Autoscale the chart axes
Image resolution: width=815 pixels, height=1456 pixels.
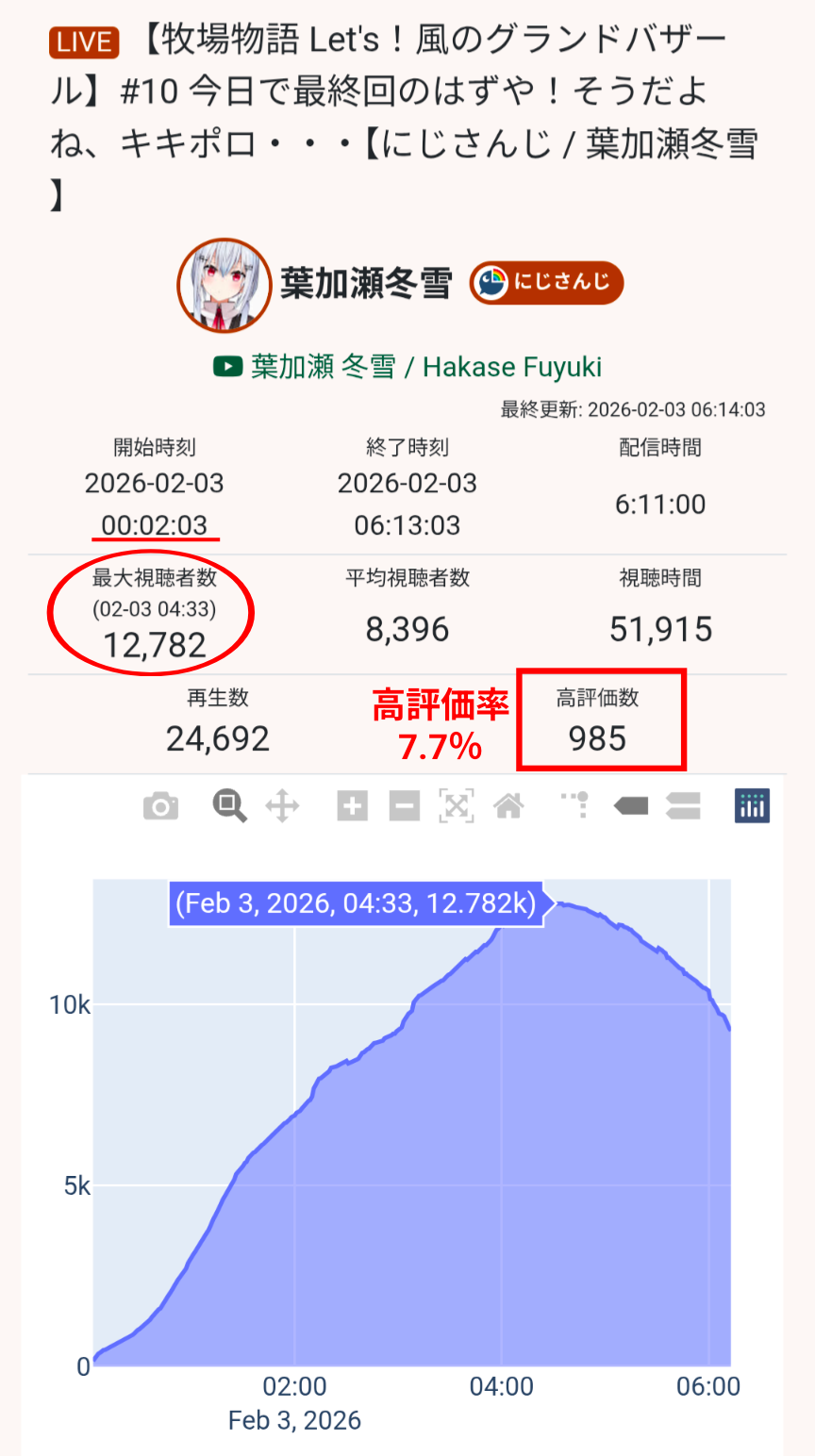point(457,806)
